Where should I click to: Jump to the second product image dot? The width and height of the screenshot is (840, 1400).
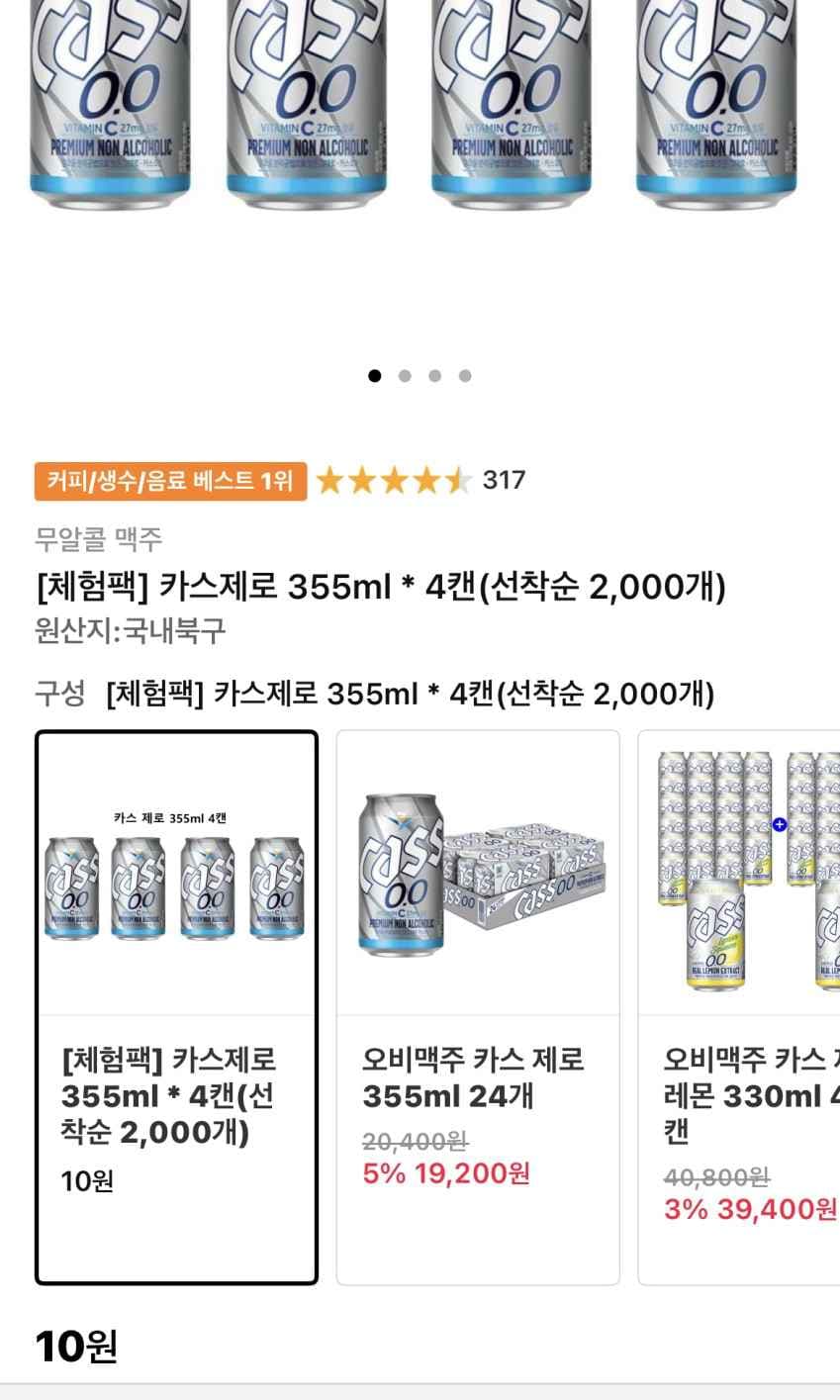(405, 376)
